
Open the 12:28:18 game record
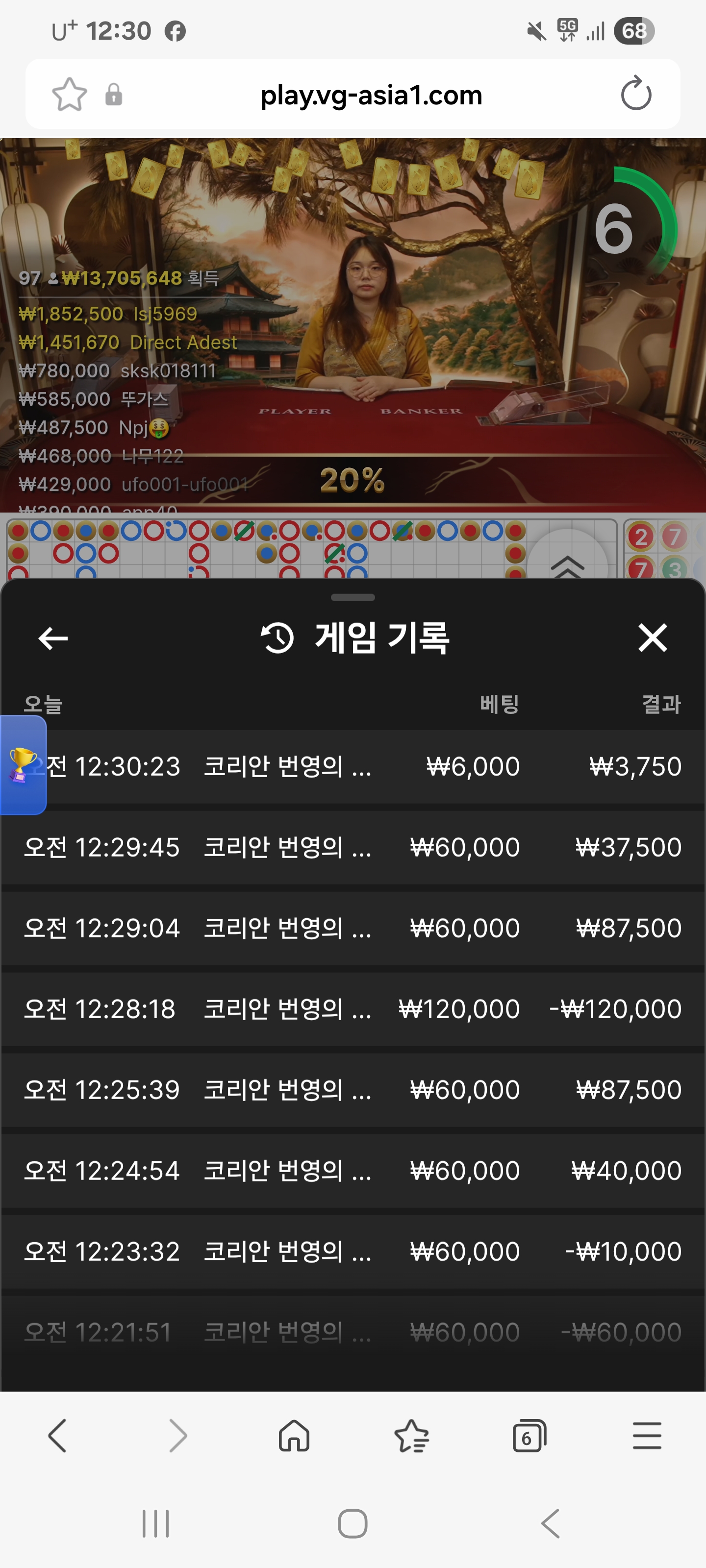coord(353,1009)
